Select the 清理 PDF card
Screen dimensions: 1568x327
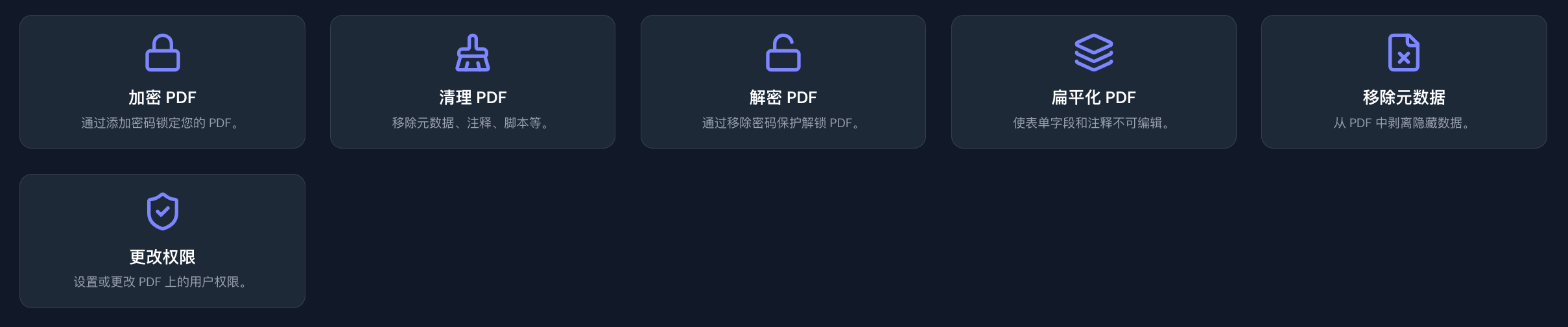click(472, 82)
